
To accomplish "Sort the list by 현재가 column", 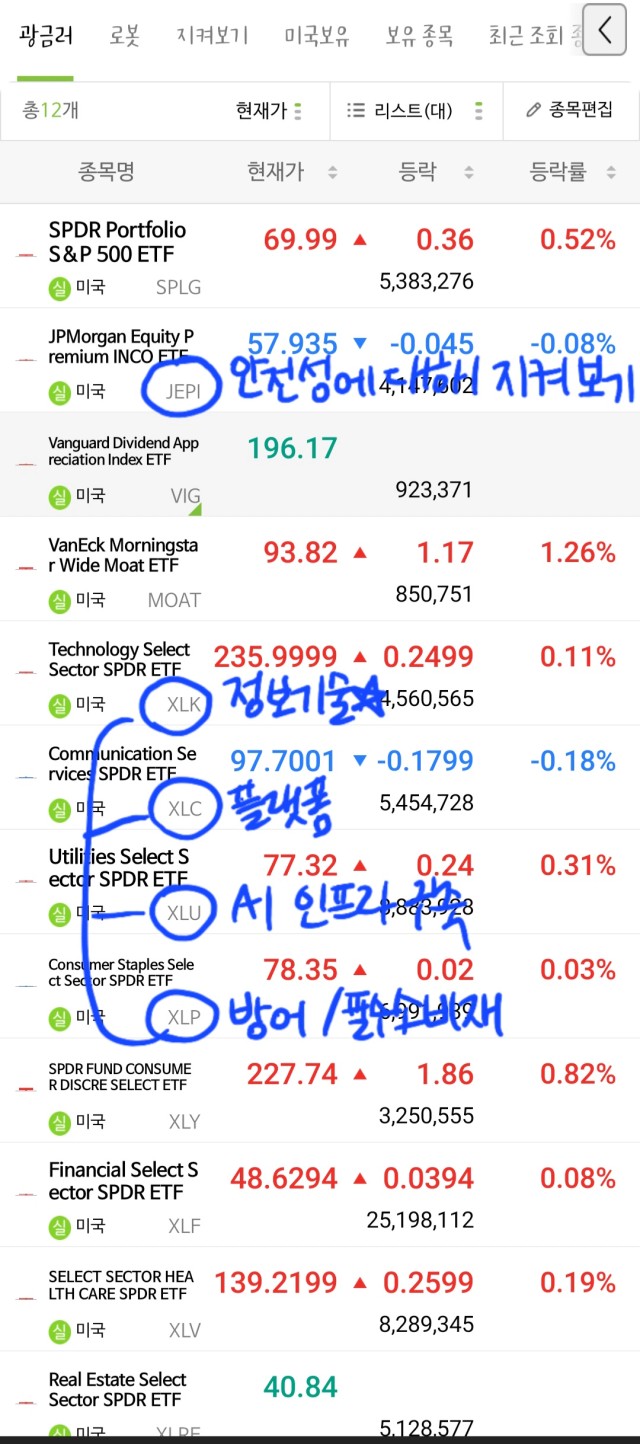I will pyautogui.click(x=292, y=172).
